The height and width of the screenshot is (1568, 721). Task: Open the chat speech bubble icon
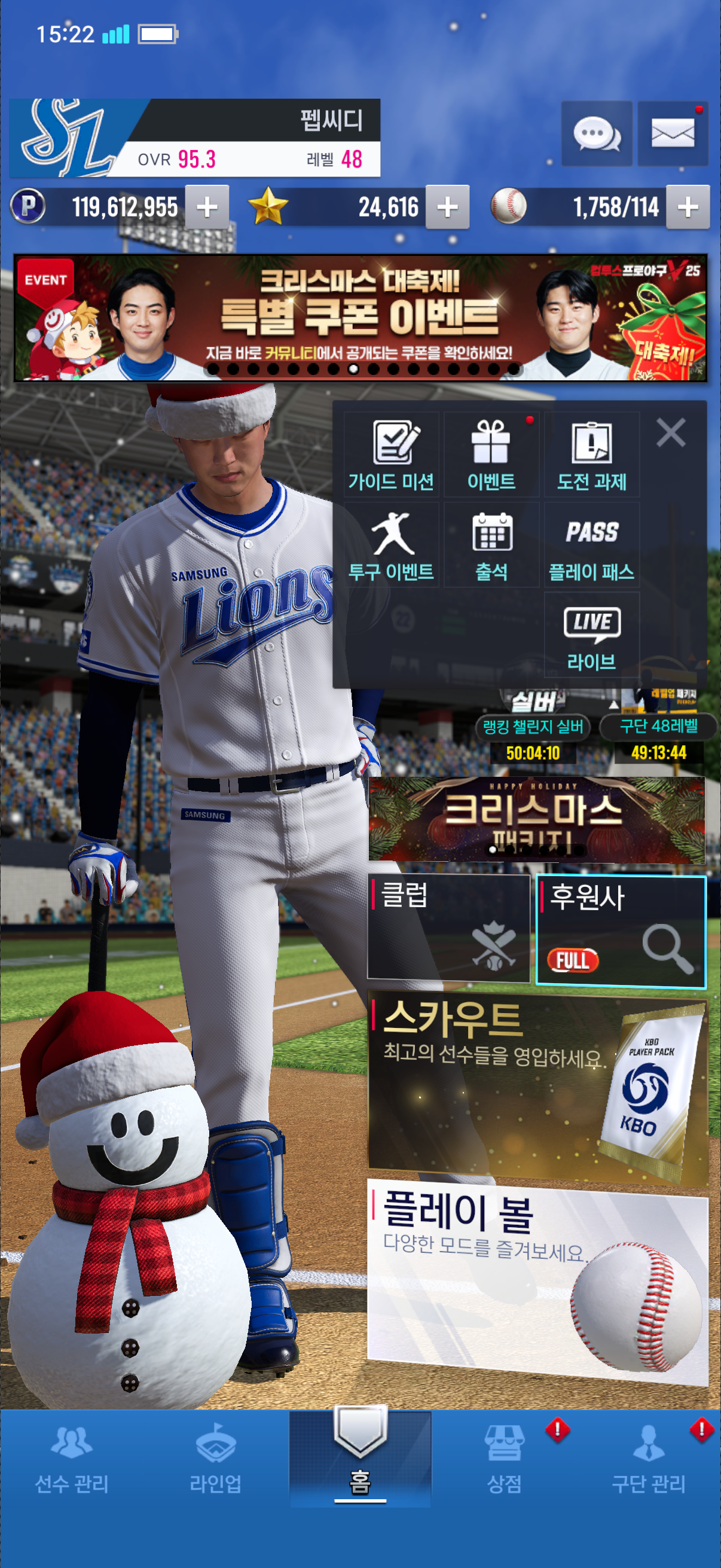point(596,133)
